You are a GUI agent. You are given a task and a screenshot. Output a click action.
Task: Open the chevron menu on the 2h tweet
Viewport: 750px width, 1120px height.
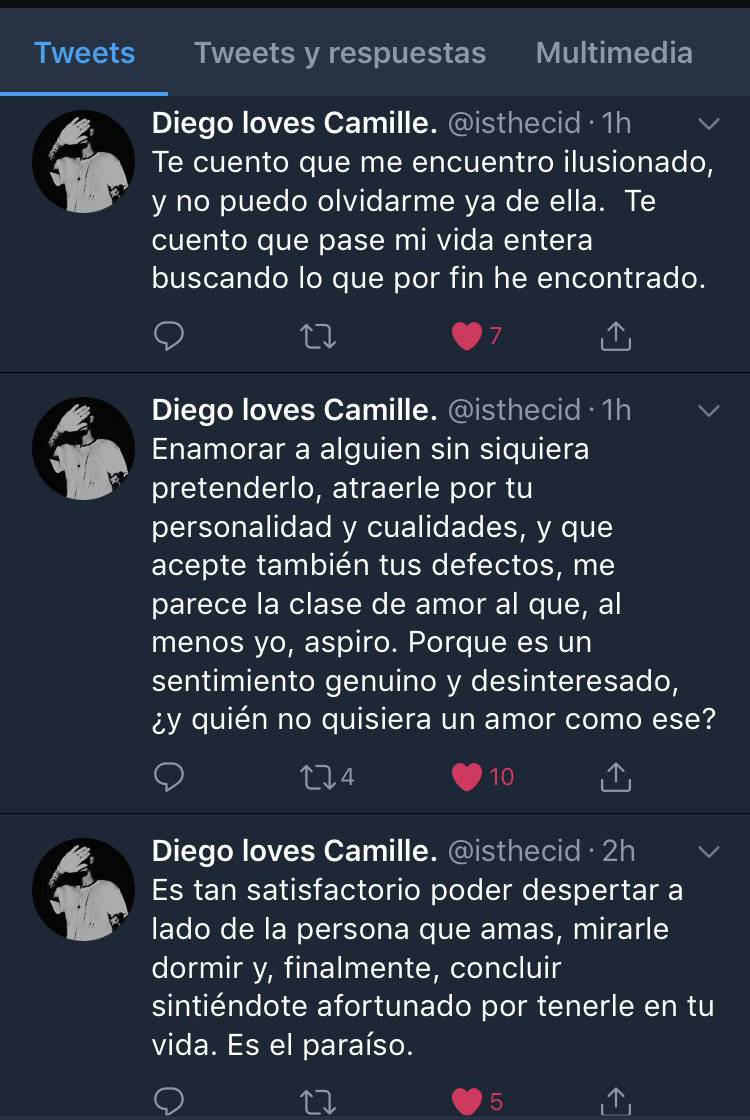708,852
